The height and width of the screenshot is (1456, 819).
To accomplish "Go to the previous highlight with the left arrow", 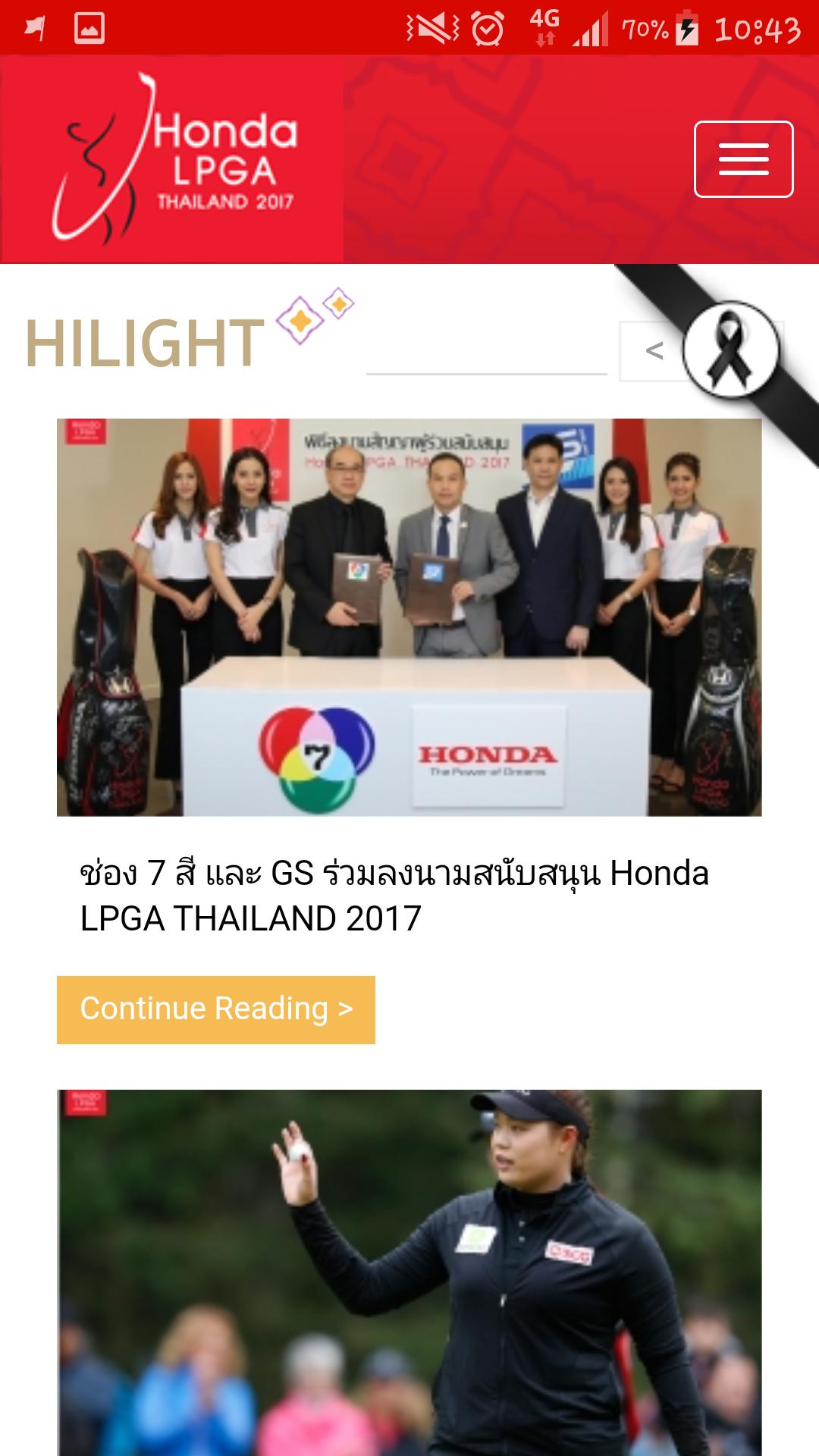I will 653,351.
